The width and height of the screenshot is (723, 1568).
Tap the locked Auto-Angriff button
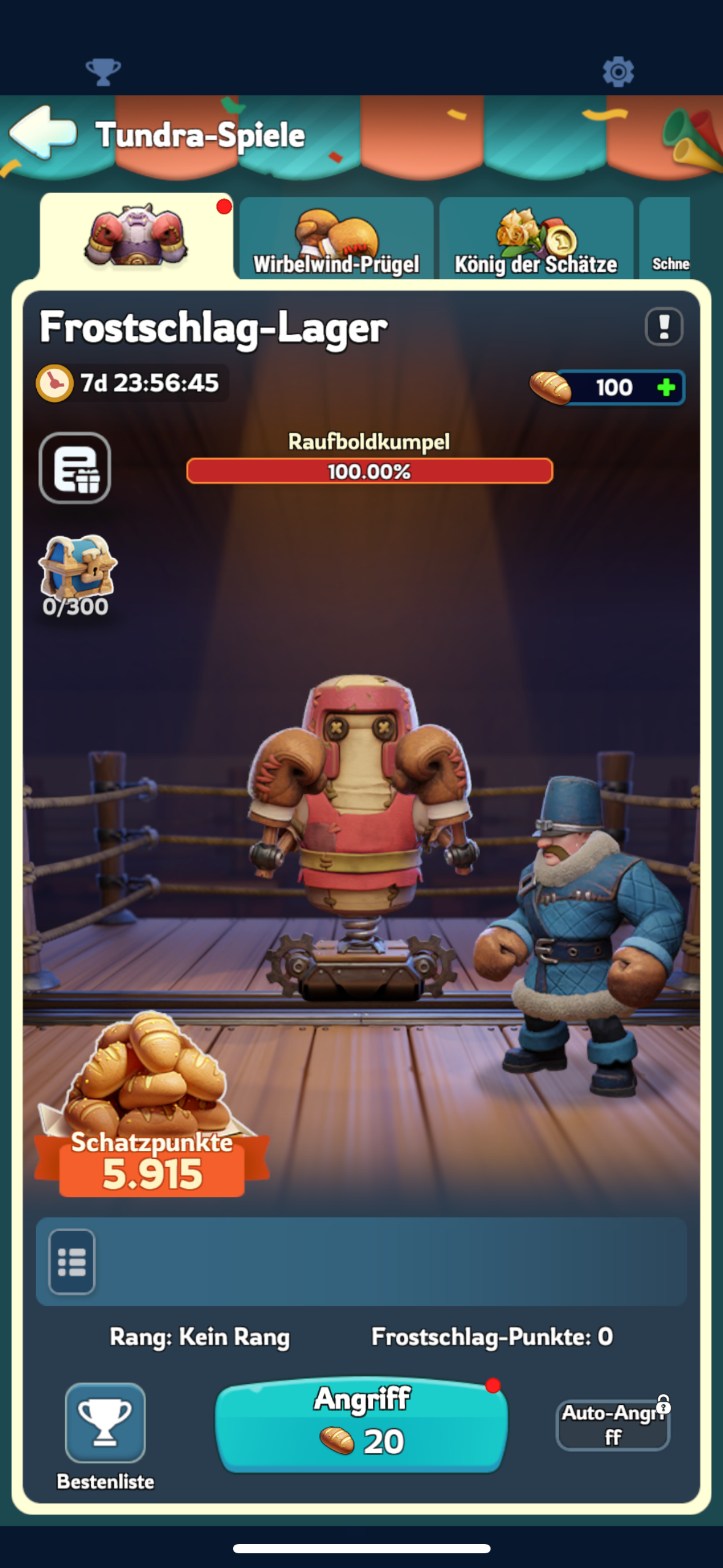(612, 1425)
